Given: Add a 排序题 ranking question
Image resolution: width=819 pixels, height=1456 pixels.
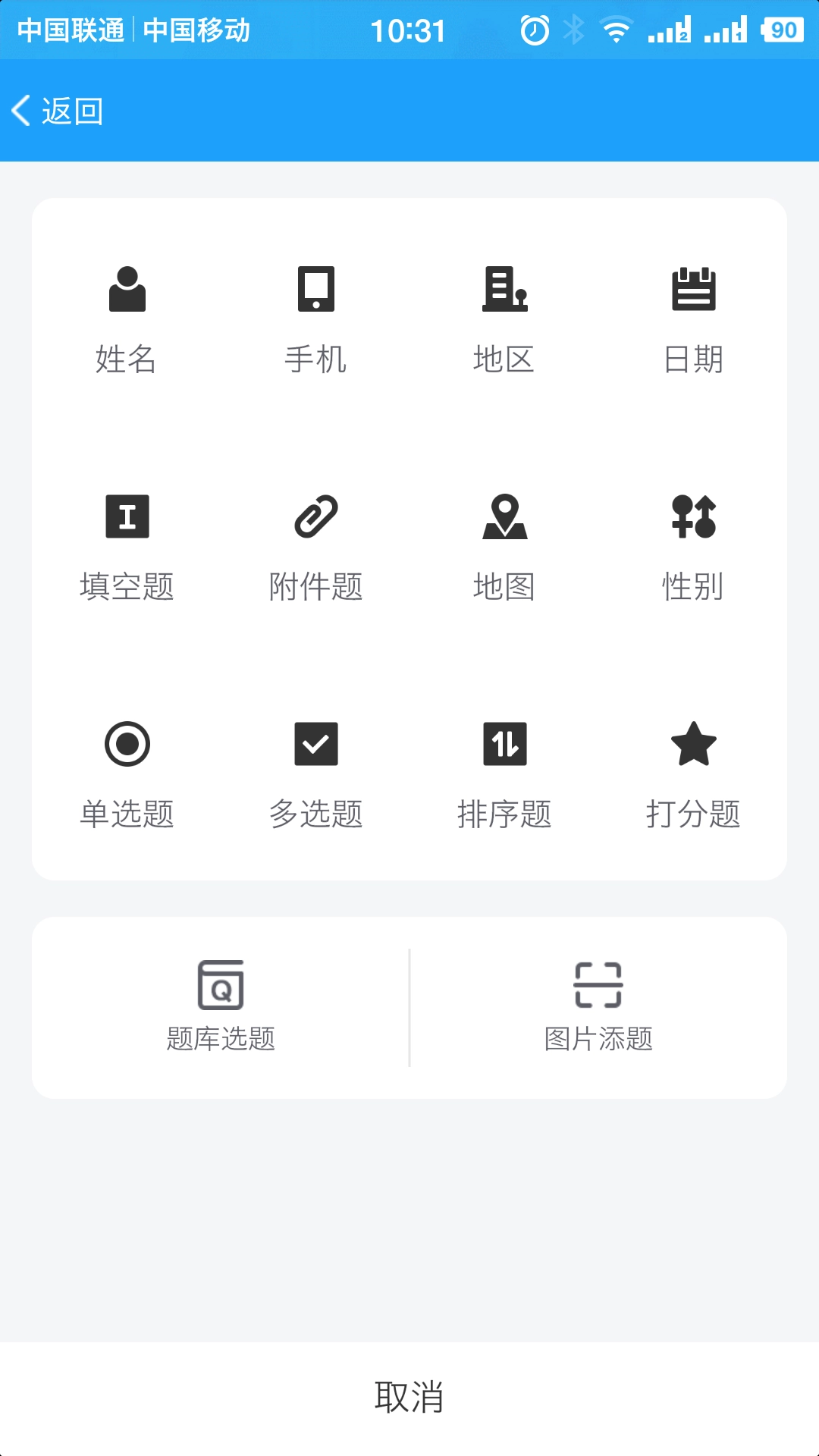Looking at the screenshot, I should point(505,745).
